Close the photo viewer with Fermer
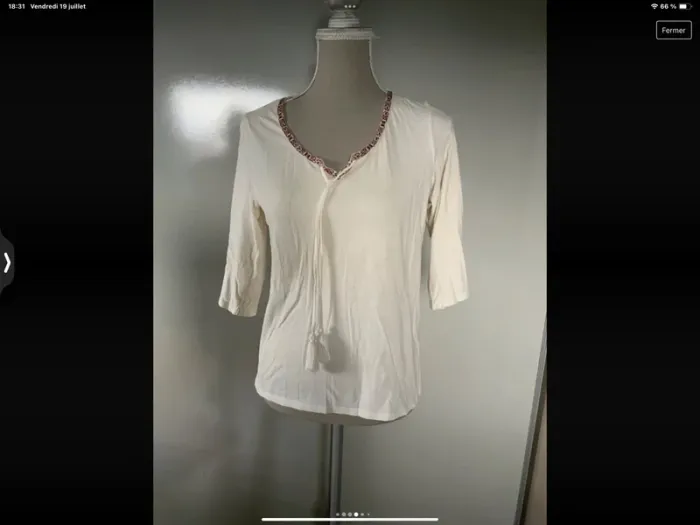700x525 pixels. (x=673, y=30)
